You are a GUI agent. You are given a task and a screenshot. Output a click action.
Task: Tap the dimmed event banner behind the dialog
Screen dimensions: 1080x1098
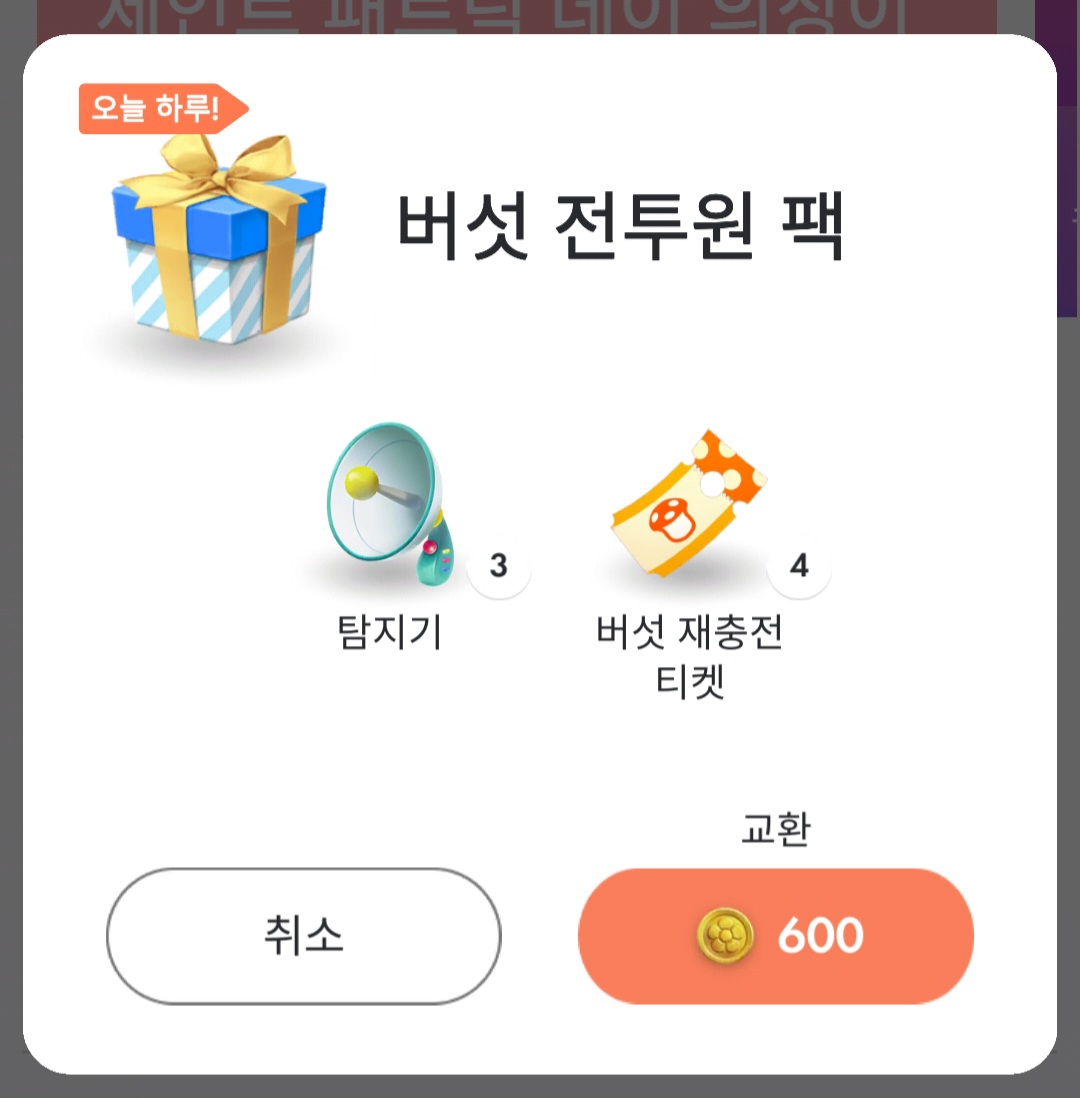(540, 15)
